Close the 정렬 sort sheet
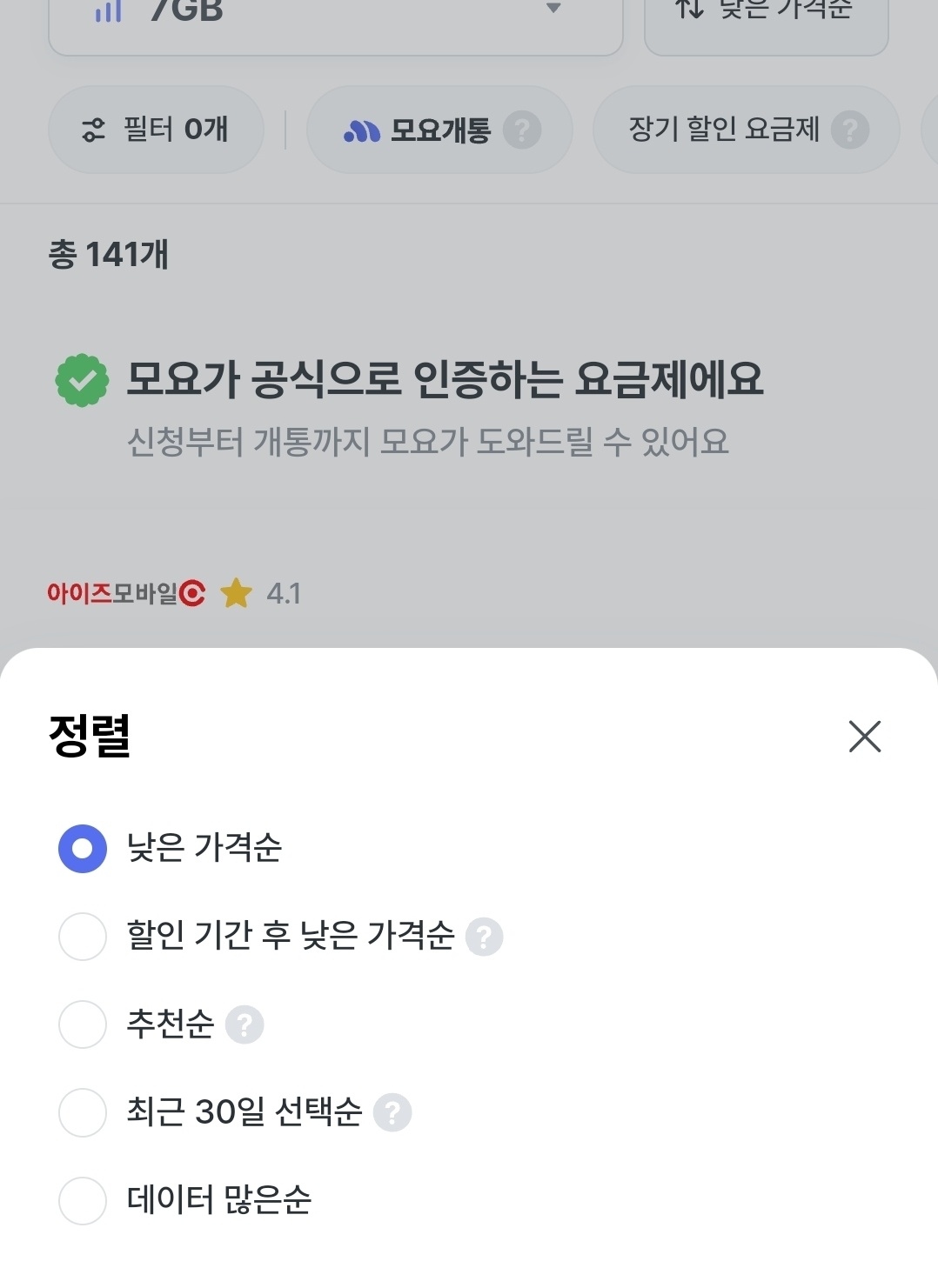The width and height of the screenshot is (938, 1288). click(866, 737)
